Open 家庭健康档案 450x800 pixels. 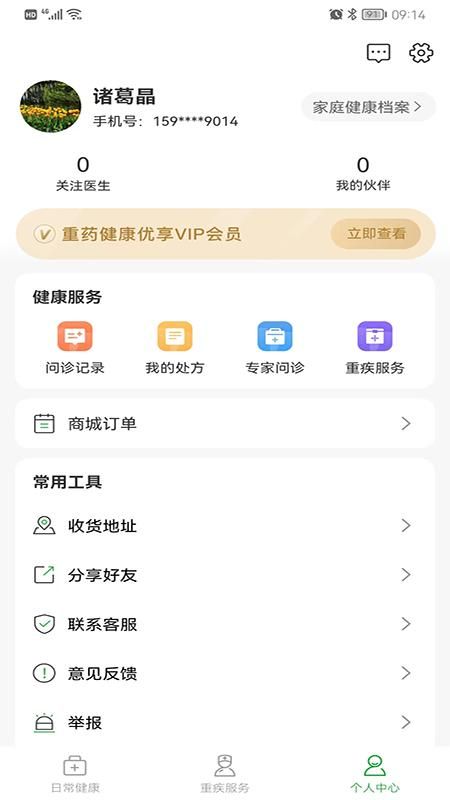coord(368,107)
